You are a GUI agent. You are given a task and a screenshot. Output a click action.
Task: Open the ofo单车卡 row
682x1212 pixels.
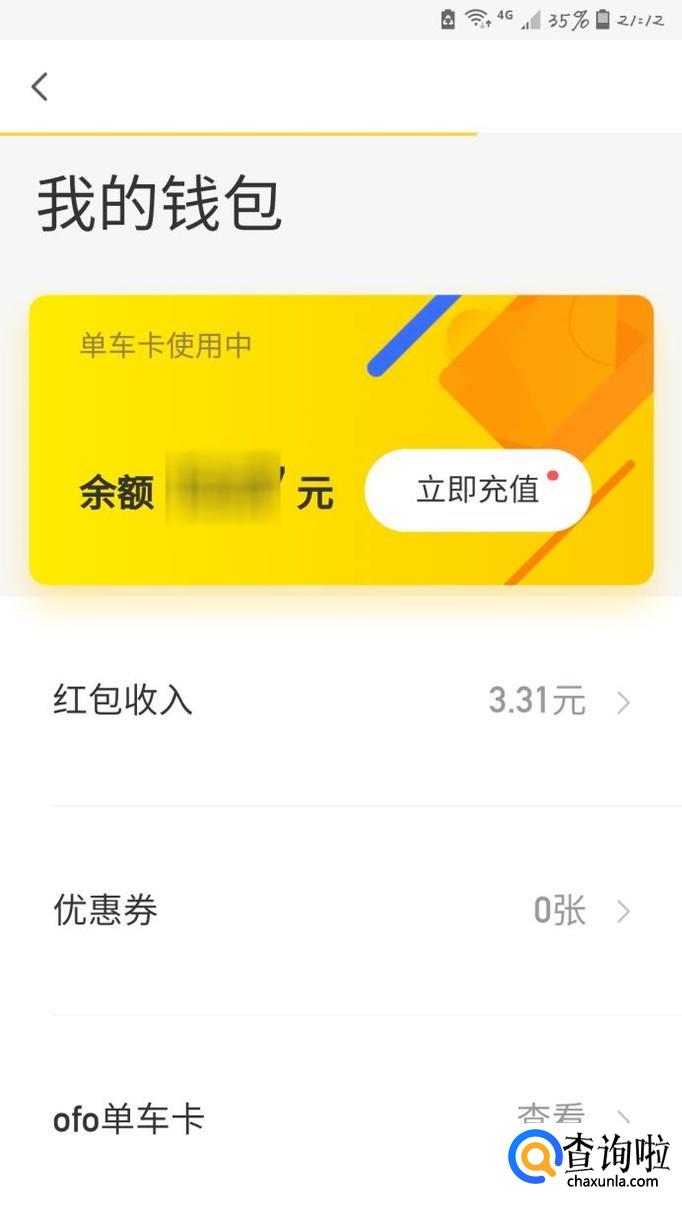click(x=300, y=1119)
